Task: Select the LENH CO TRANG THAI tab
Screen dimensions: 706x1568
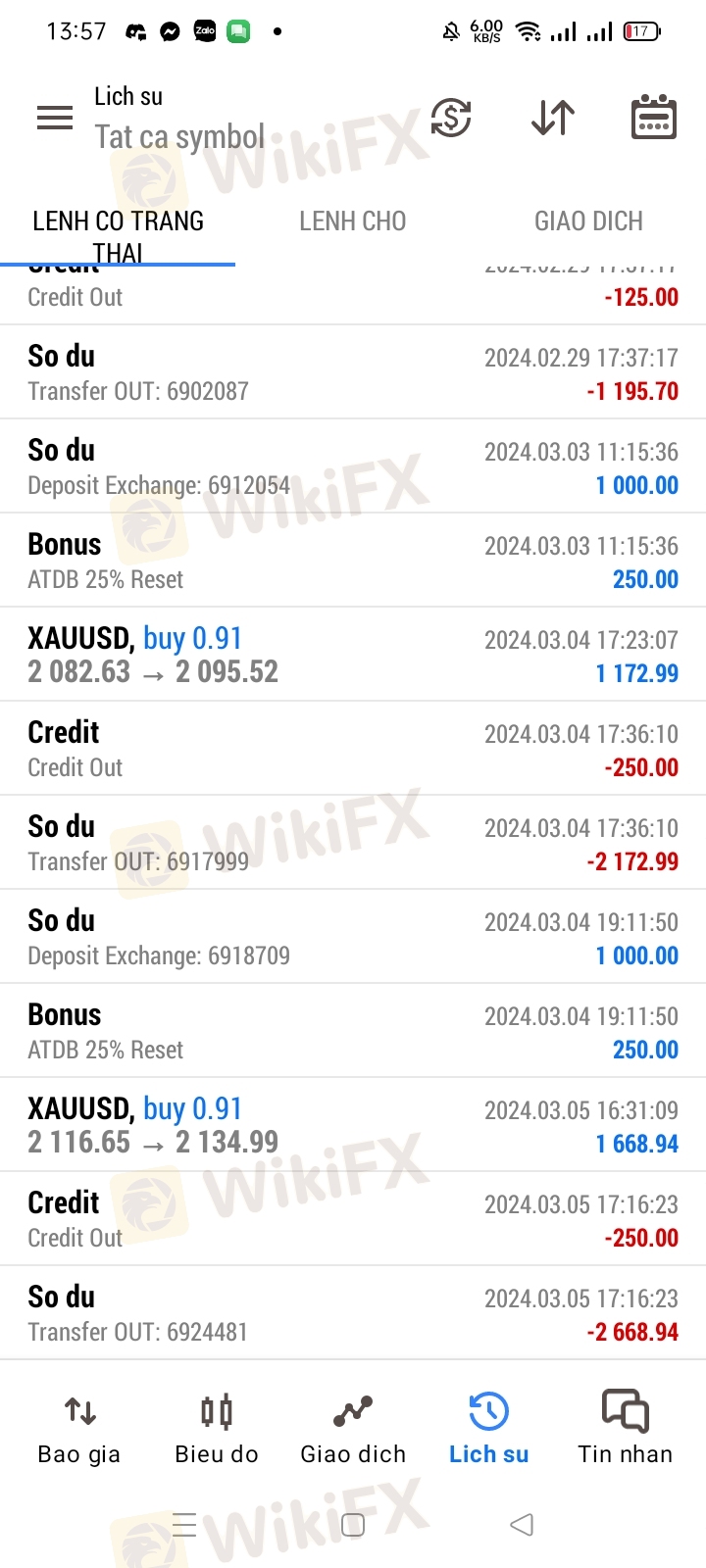Action: (118, 235)
